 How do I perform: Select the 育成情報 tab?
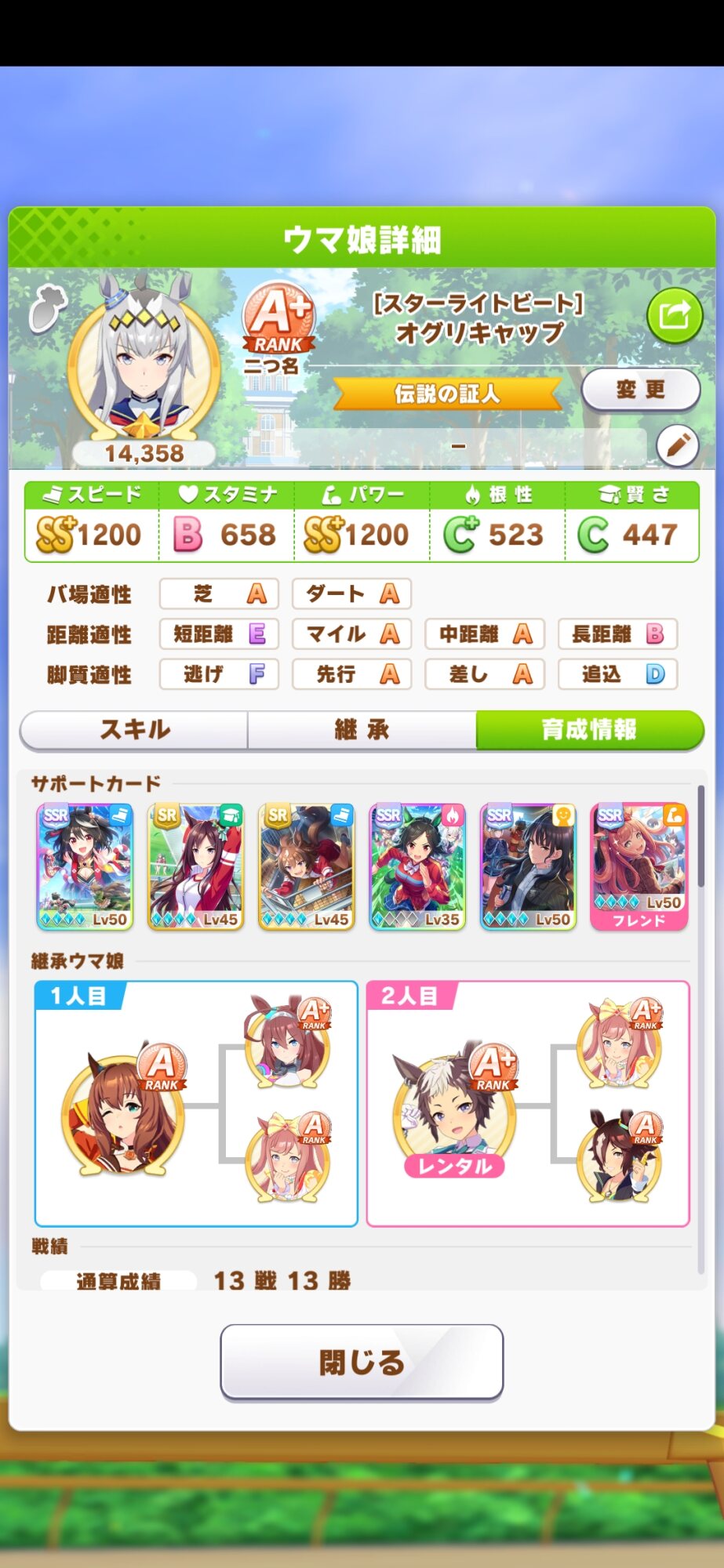590,730
